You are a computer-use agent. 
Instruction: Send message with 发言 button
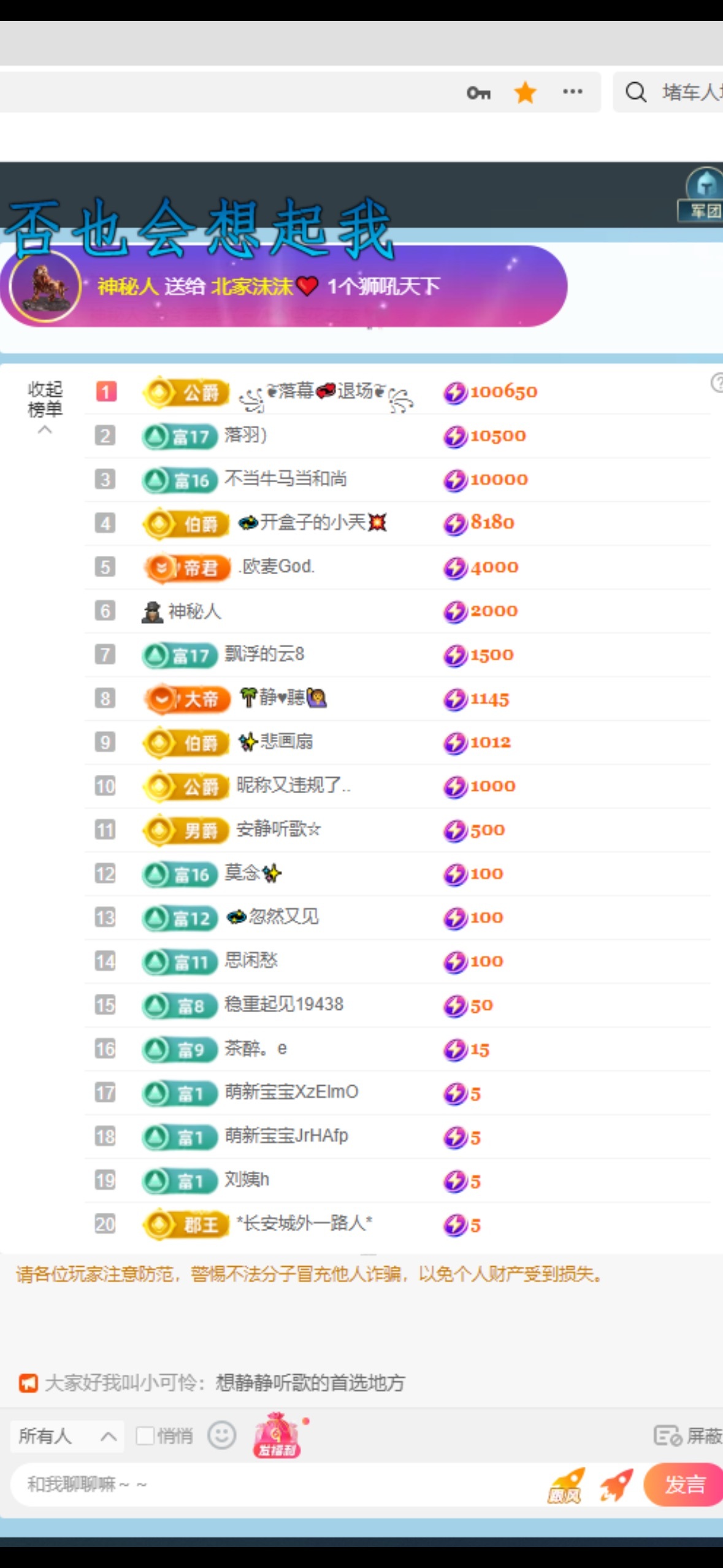coord(684,1485)
